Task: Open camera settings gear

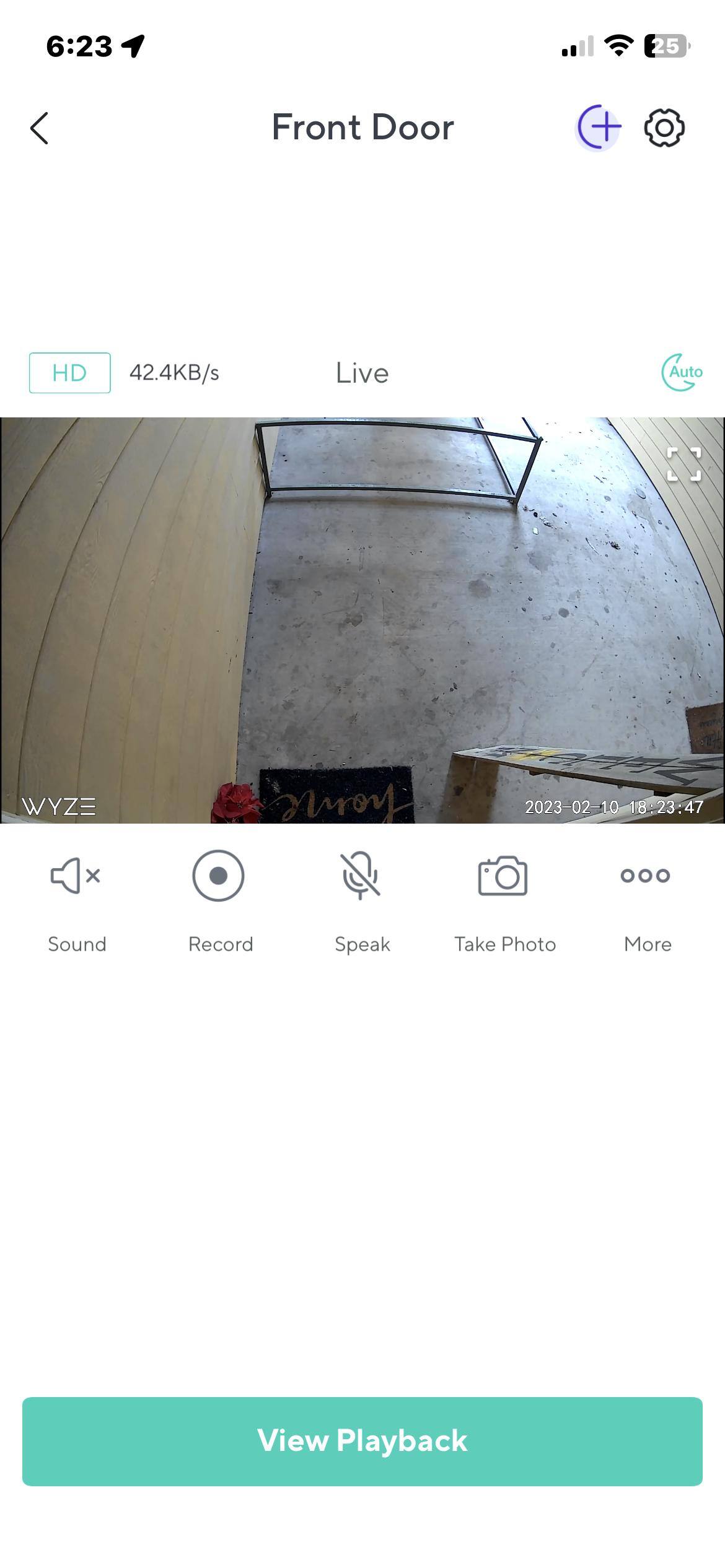Action: point(664,128)
